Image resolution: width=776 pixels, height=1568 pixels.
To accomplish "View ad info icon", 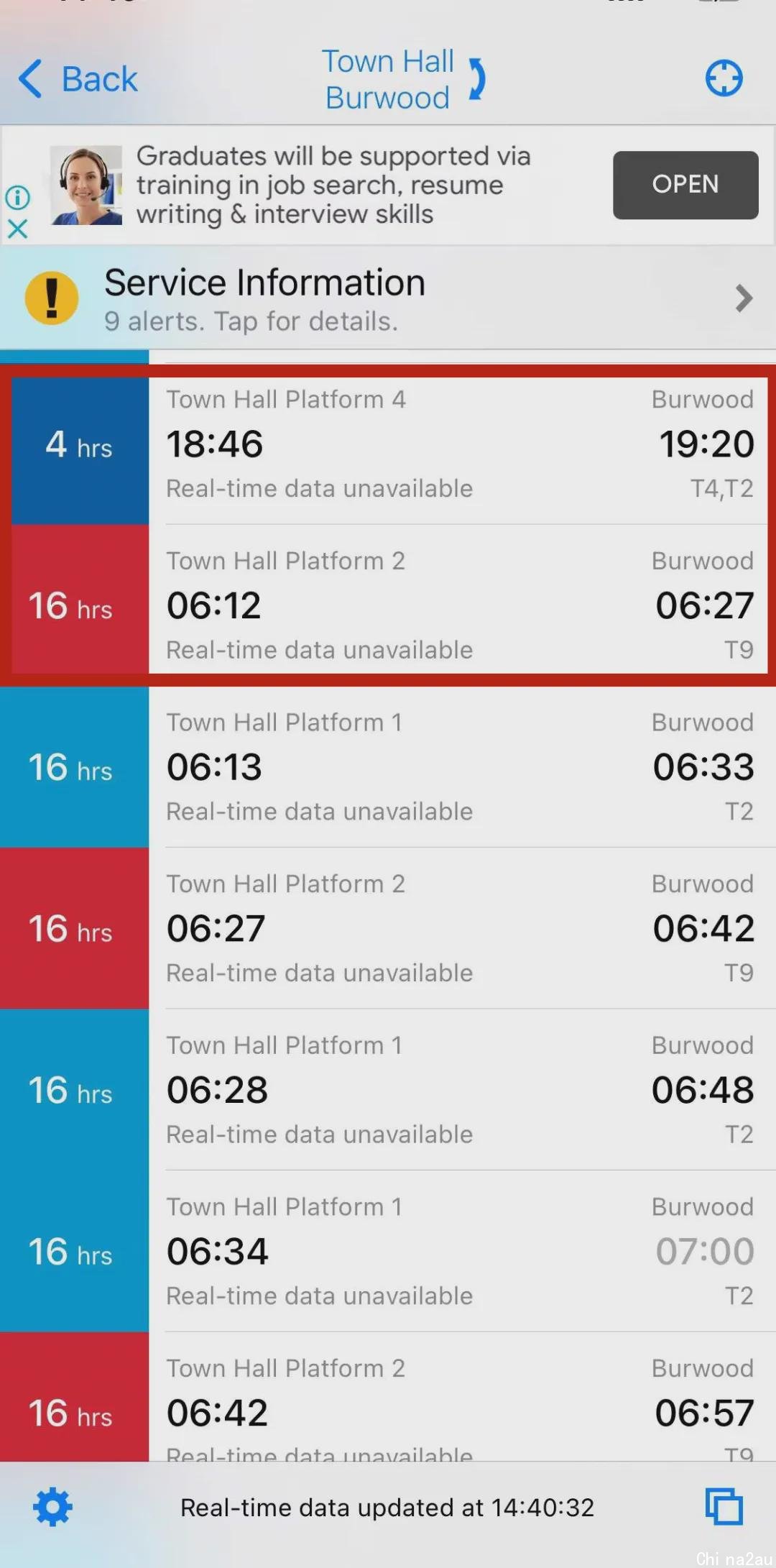I will coord(17,197).
